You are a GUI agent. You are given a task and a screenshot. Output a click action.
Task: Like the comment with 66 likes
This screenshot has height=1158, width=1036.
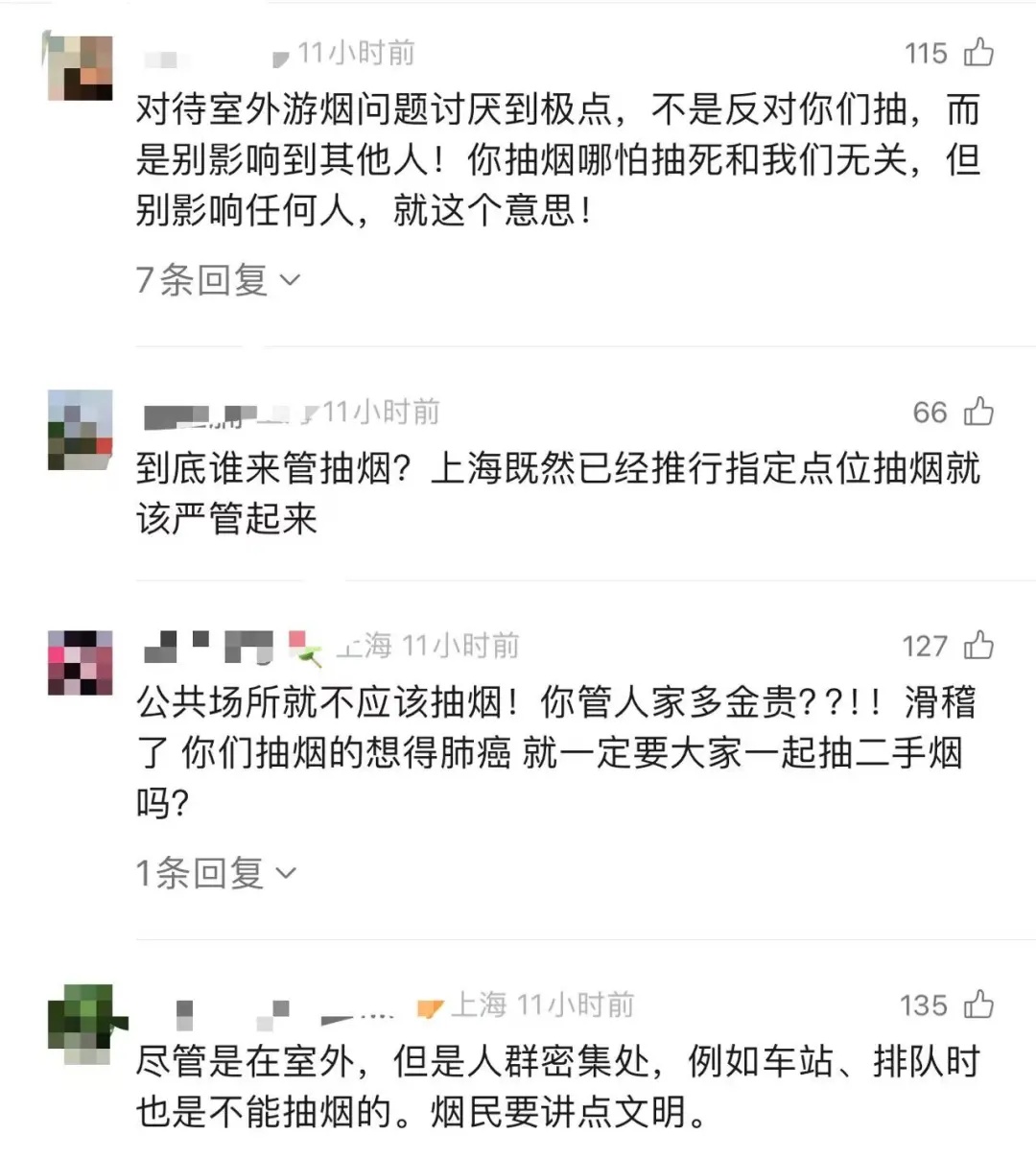click(x=978, y=412)
